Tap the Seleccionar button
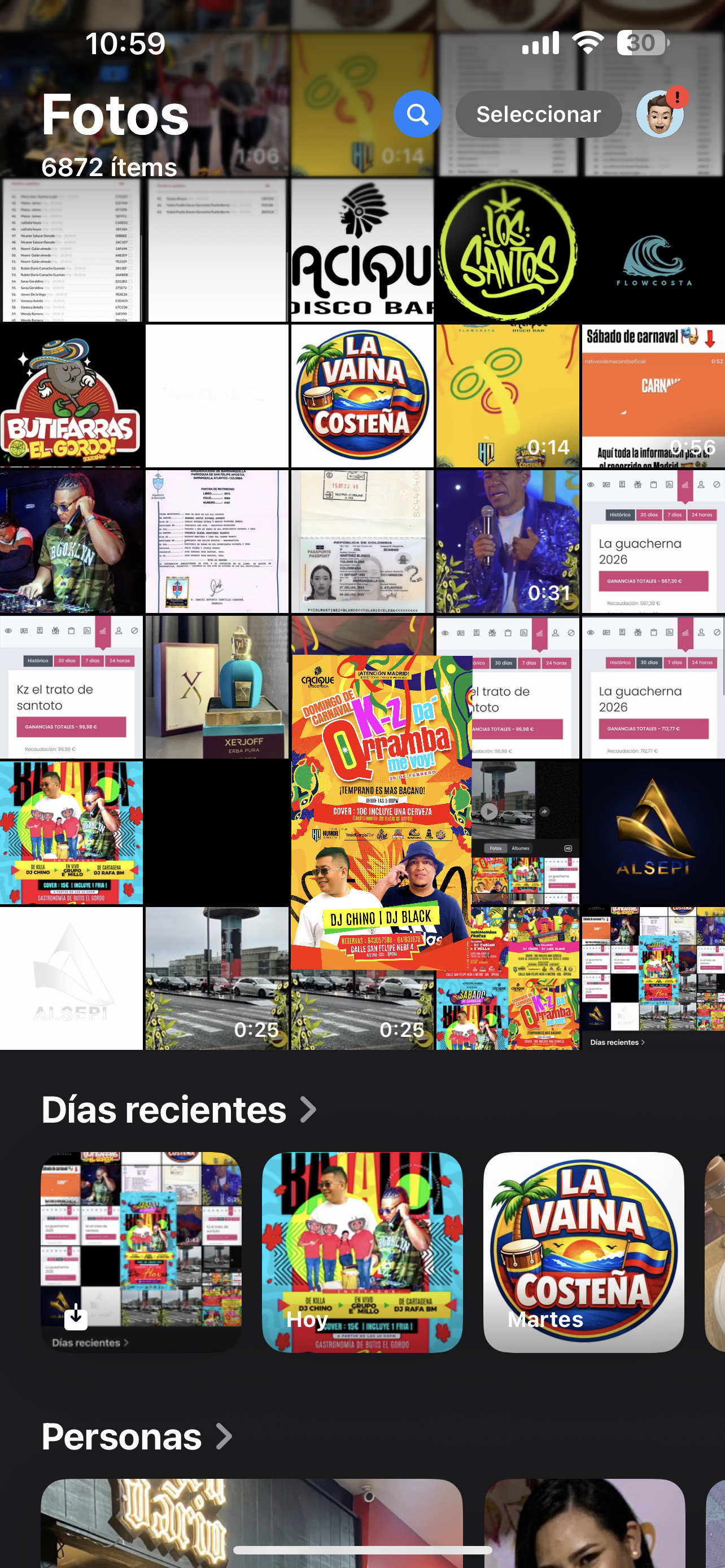Screen dimensions: 725x1568 pos(538,114)
